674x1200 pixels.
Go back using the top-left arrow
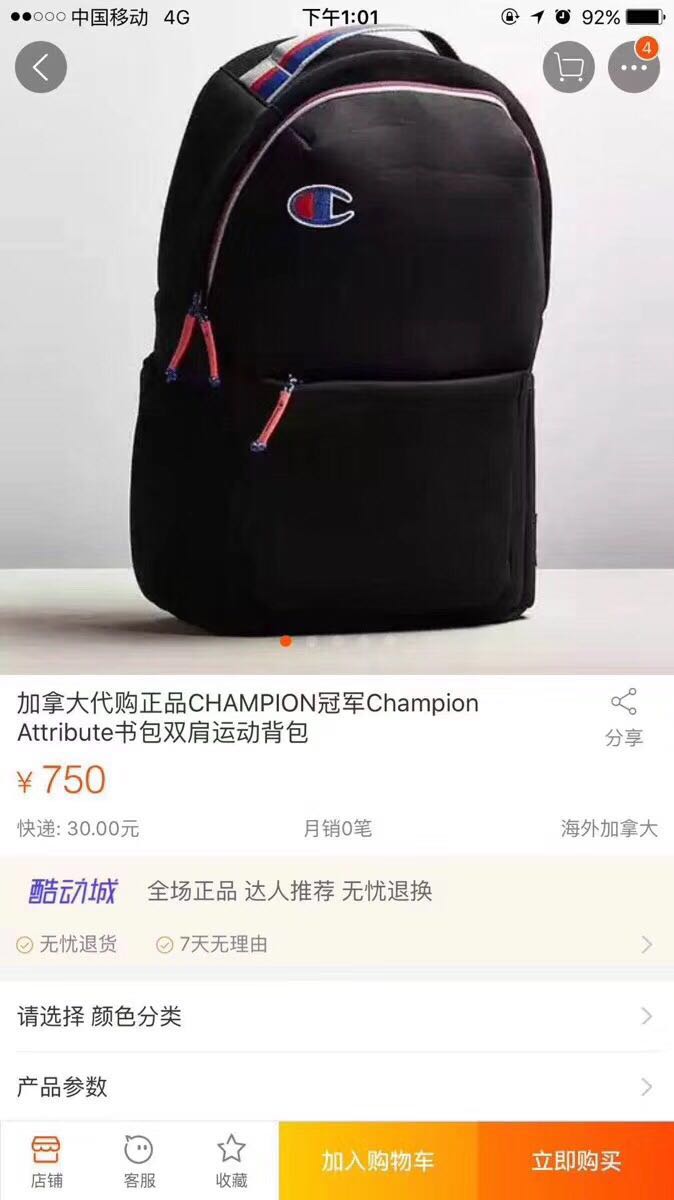pos(41,67)
